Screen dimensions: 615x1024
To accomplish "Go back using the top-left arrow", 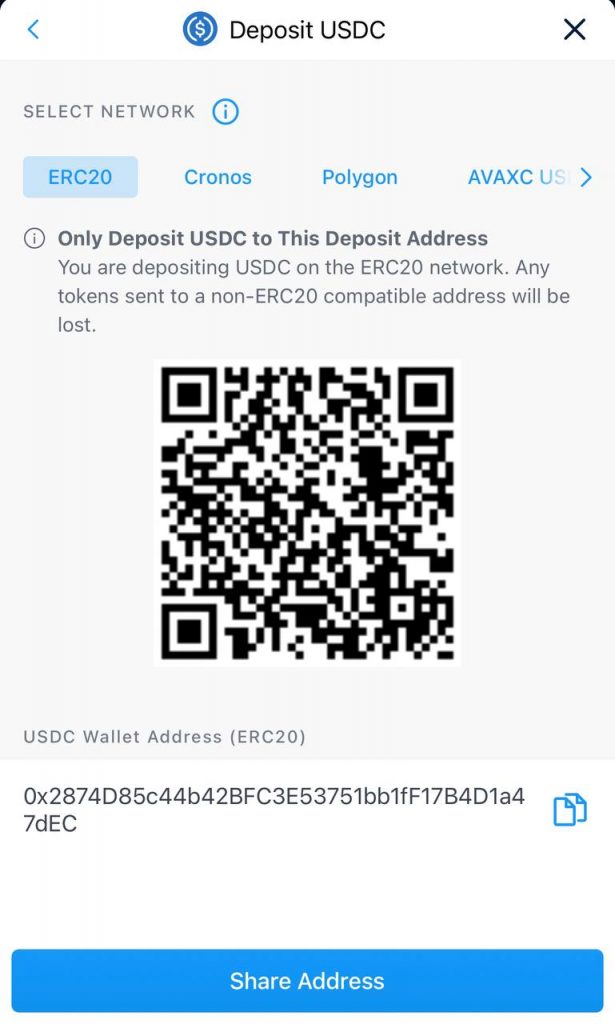I will (33, 29).
